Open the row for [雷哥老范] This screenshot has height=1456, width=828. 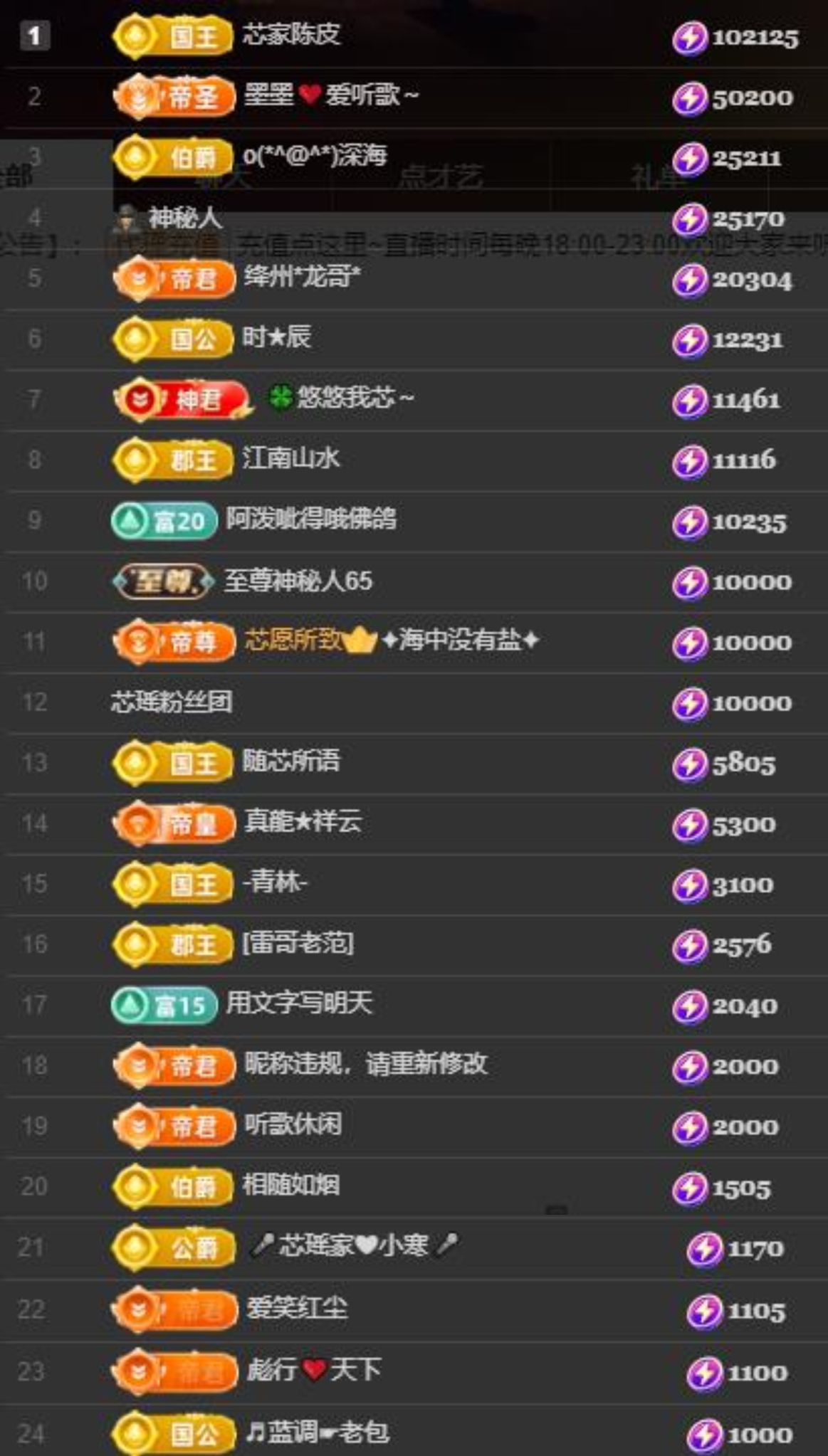pyautogui.click(x=298, y=943)
